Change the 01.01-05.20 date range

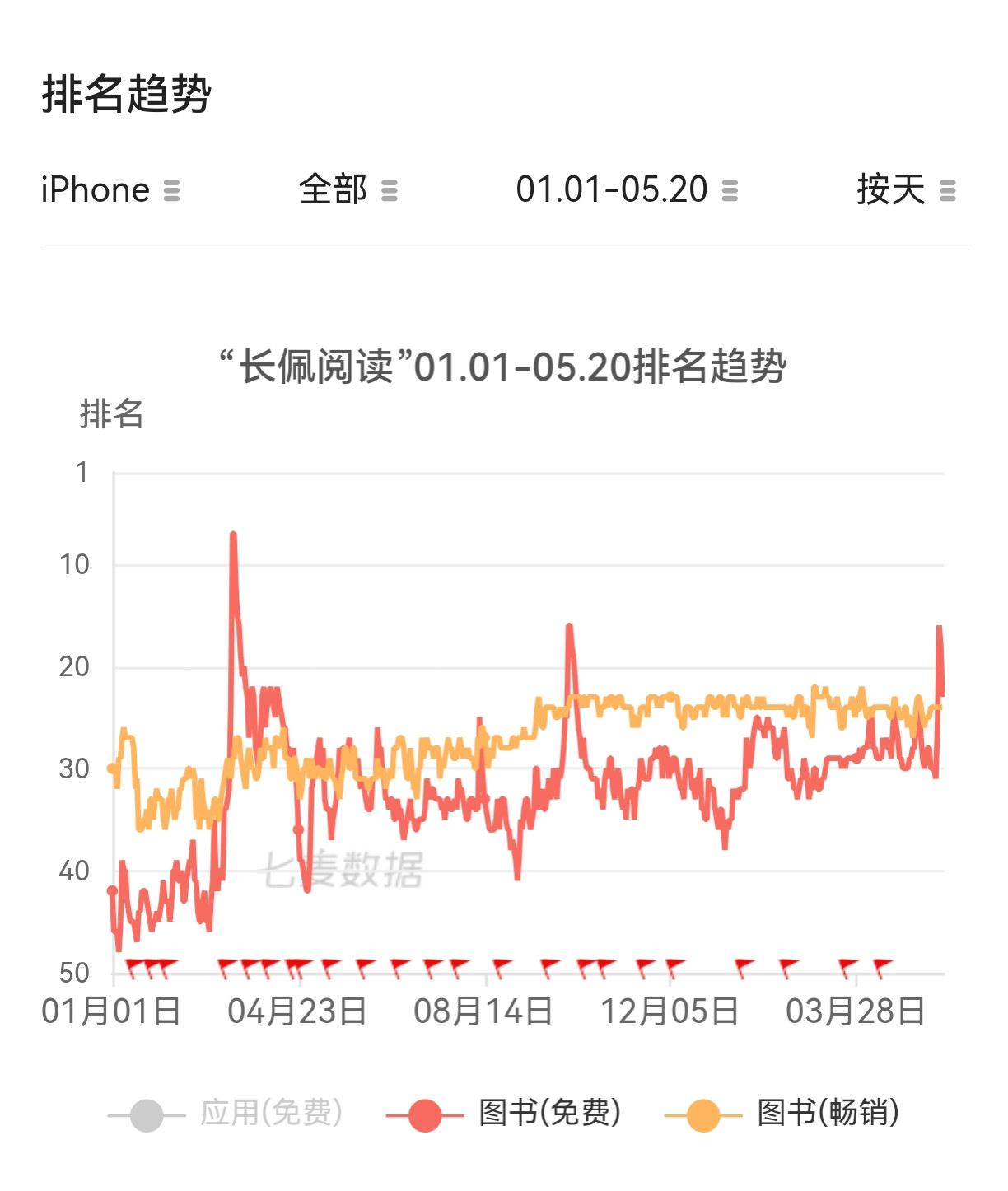[x=627, y=190]
